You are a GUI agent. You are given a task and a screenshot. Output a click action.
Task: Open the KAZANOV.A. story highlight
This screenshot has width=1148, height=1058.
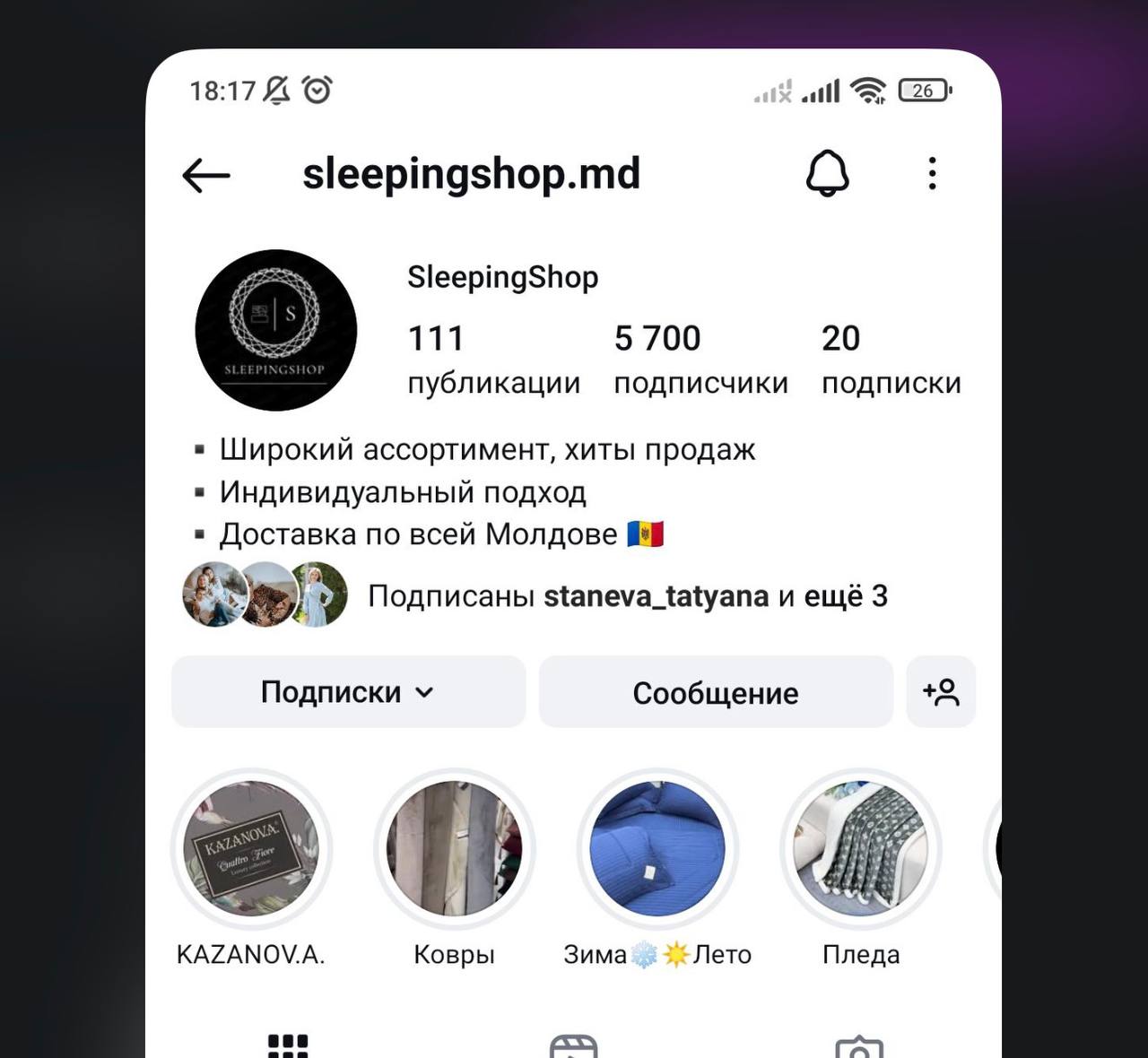(251, 848)
